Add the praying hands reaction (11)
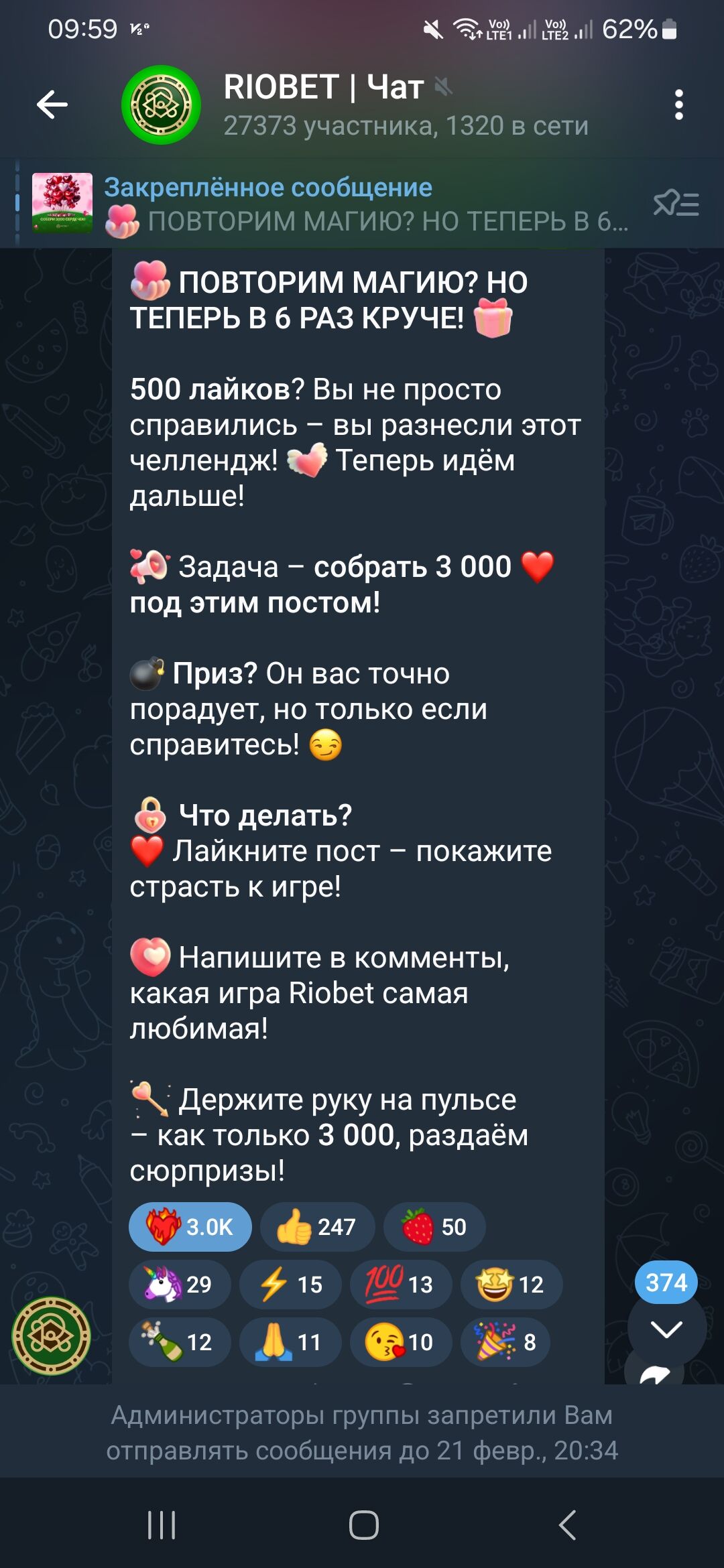Image resolution: width=724 pixels, height=1568 pixels. [290, 1342]
